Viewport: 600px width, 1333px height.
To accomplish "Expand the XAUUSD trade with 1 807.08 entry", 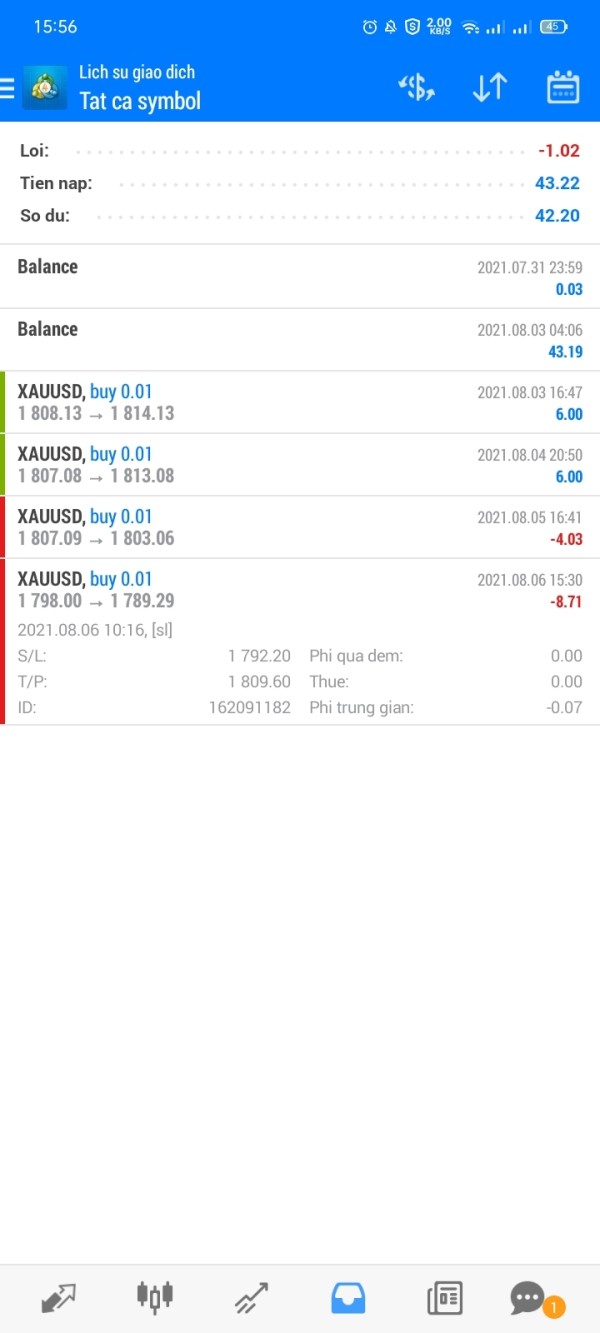I will 300,465.
